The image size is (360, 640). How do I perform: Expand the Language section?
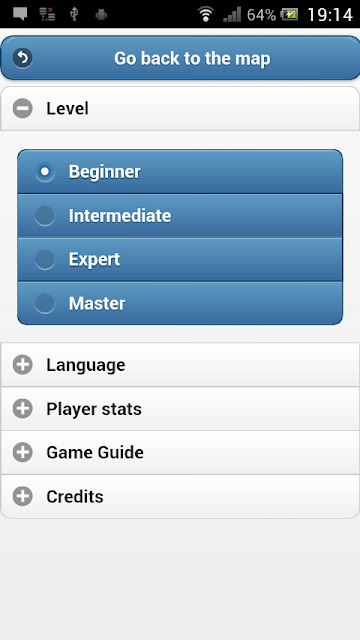180,365
